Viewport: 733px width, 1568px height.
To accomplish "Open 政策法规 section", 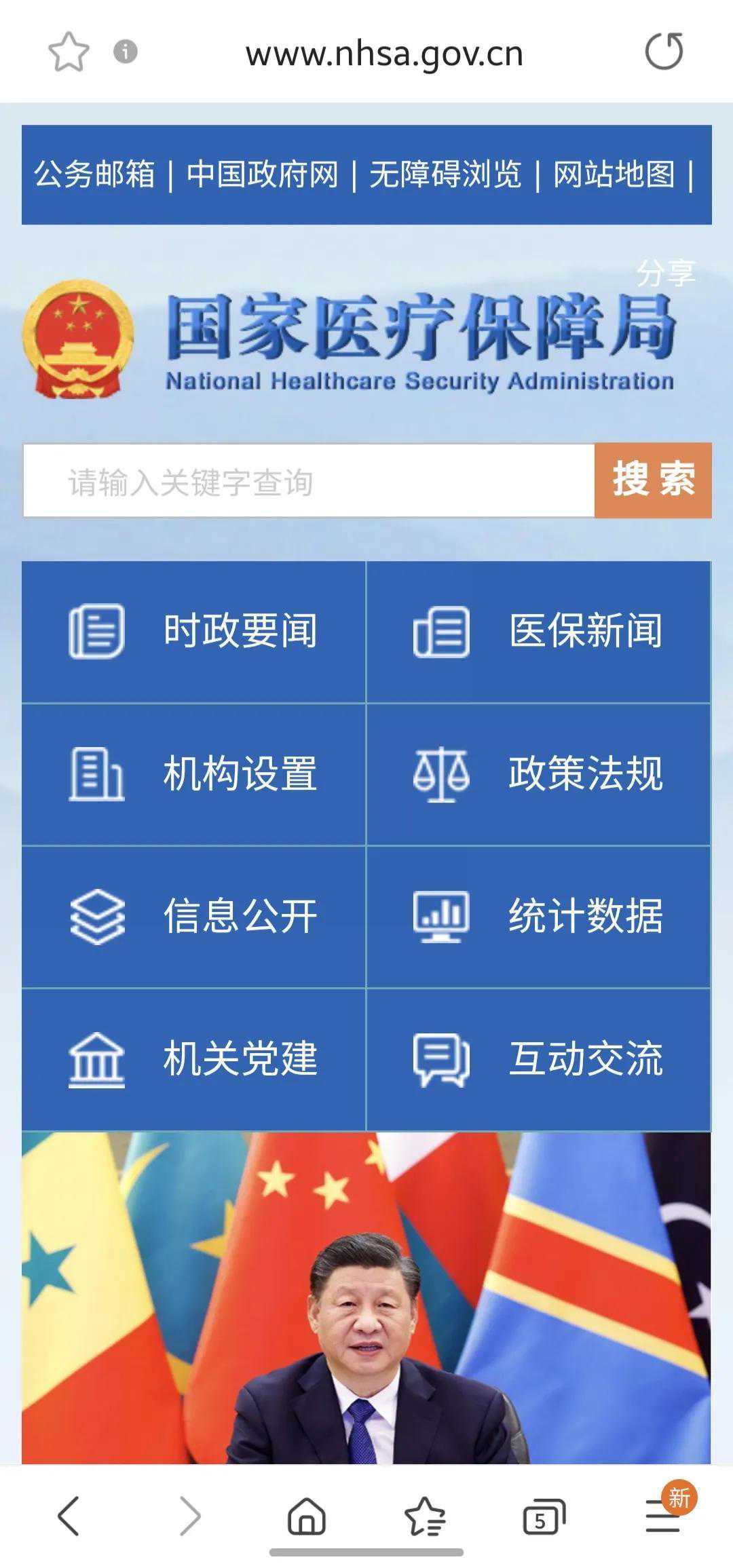I will click(x=538, y=773).
